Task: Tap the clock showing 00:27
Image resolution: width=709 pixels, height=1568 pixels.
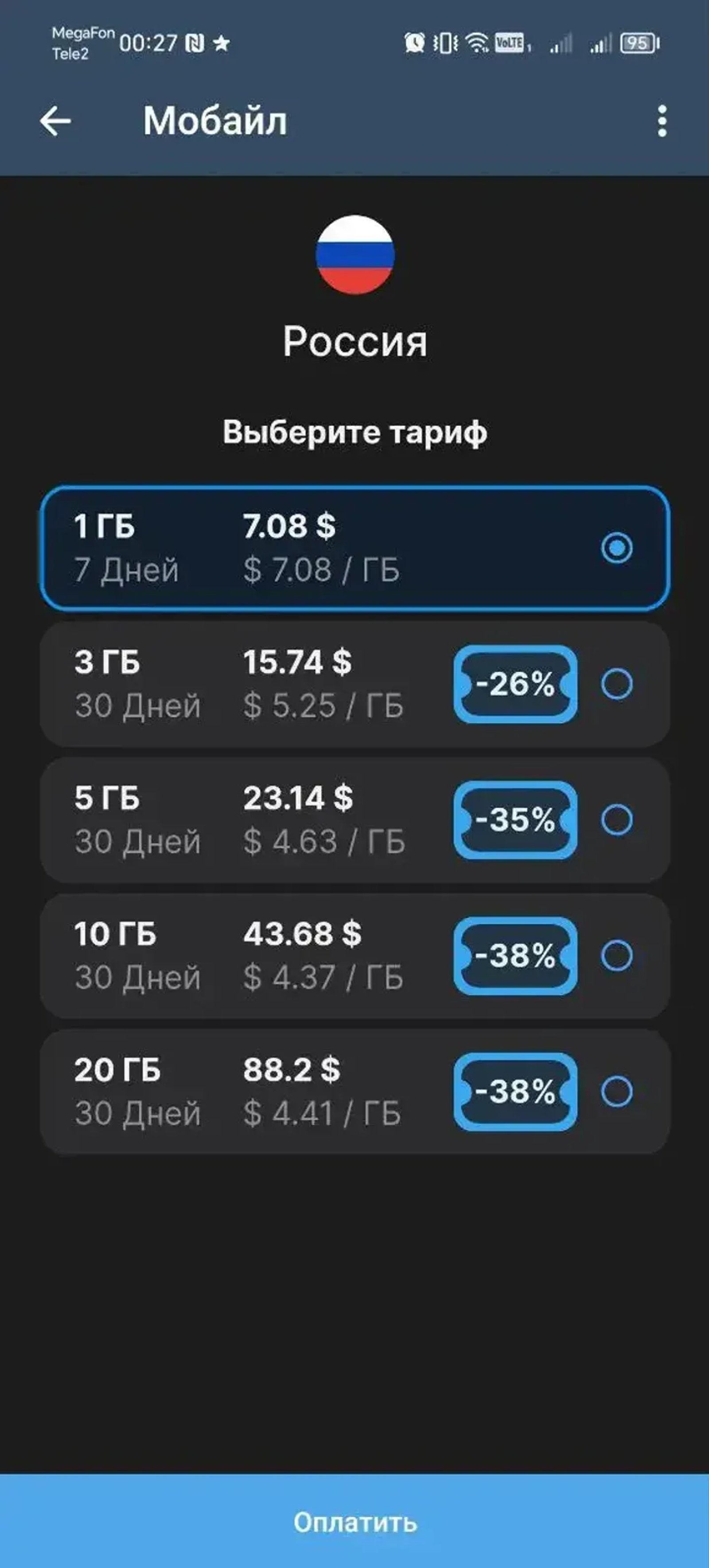Action: [x=148, y=43]
